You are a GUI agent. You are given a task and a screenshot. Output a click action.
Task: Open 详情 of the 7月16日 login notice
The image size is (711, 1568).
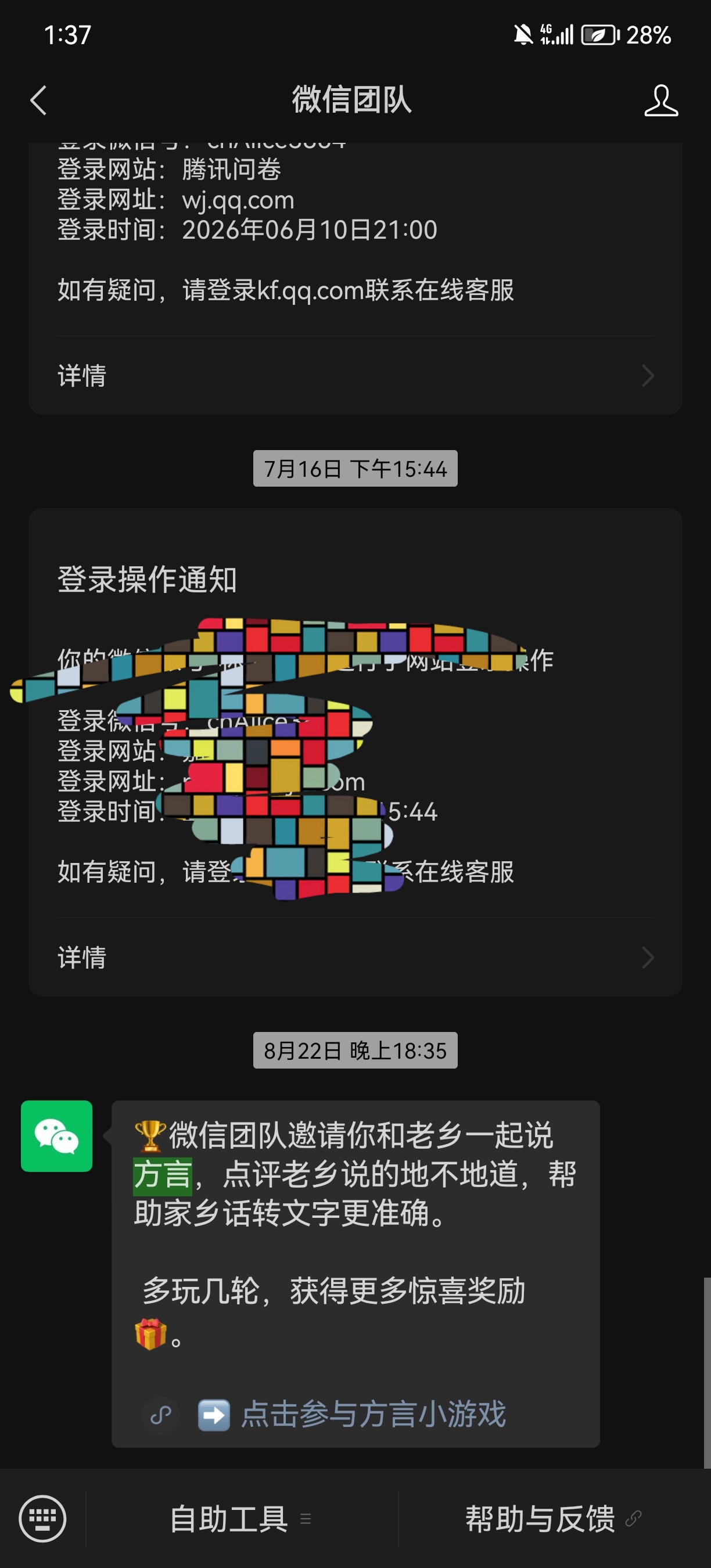[355, 958]
